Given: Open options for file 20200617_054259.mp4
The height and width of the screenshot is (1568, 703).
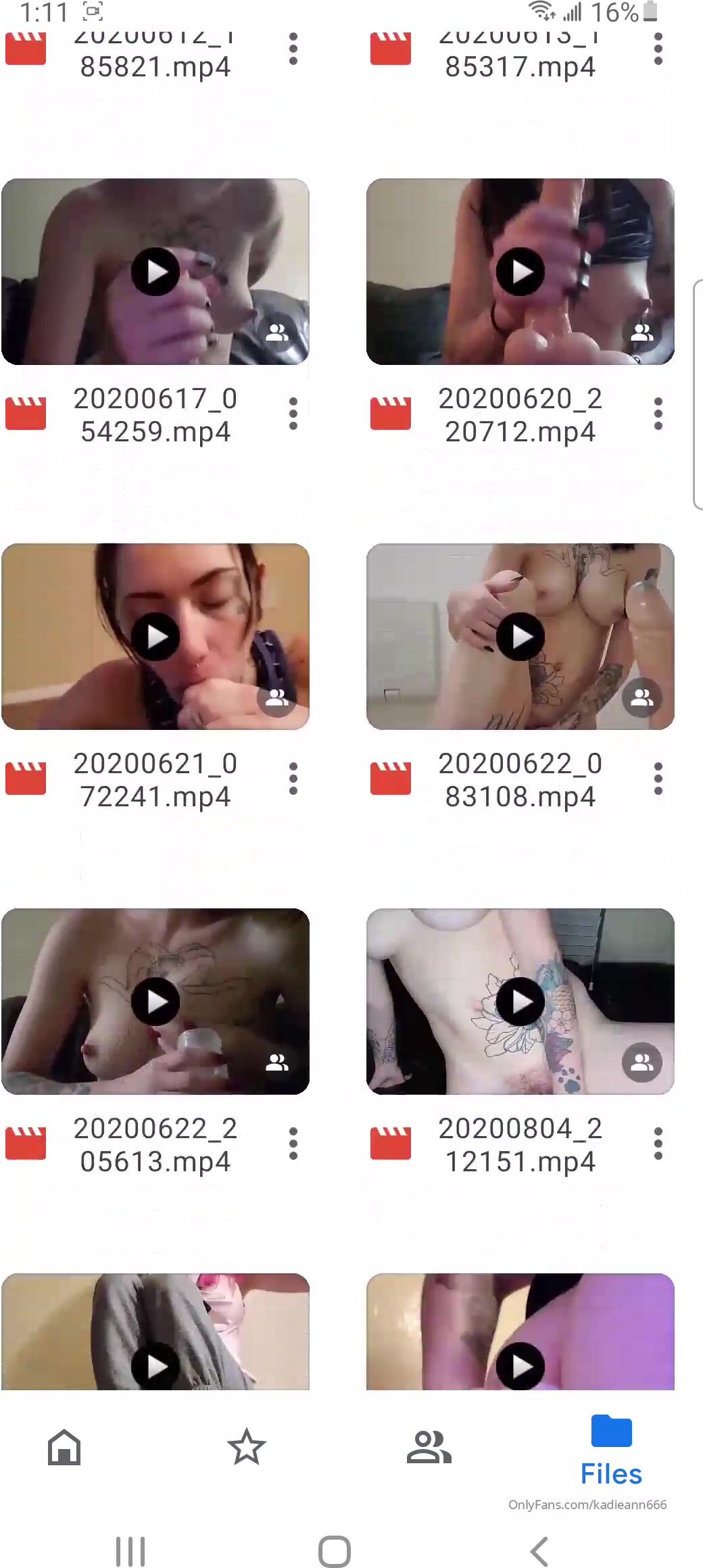Looking at the screenshot, I should coord(293,414).
